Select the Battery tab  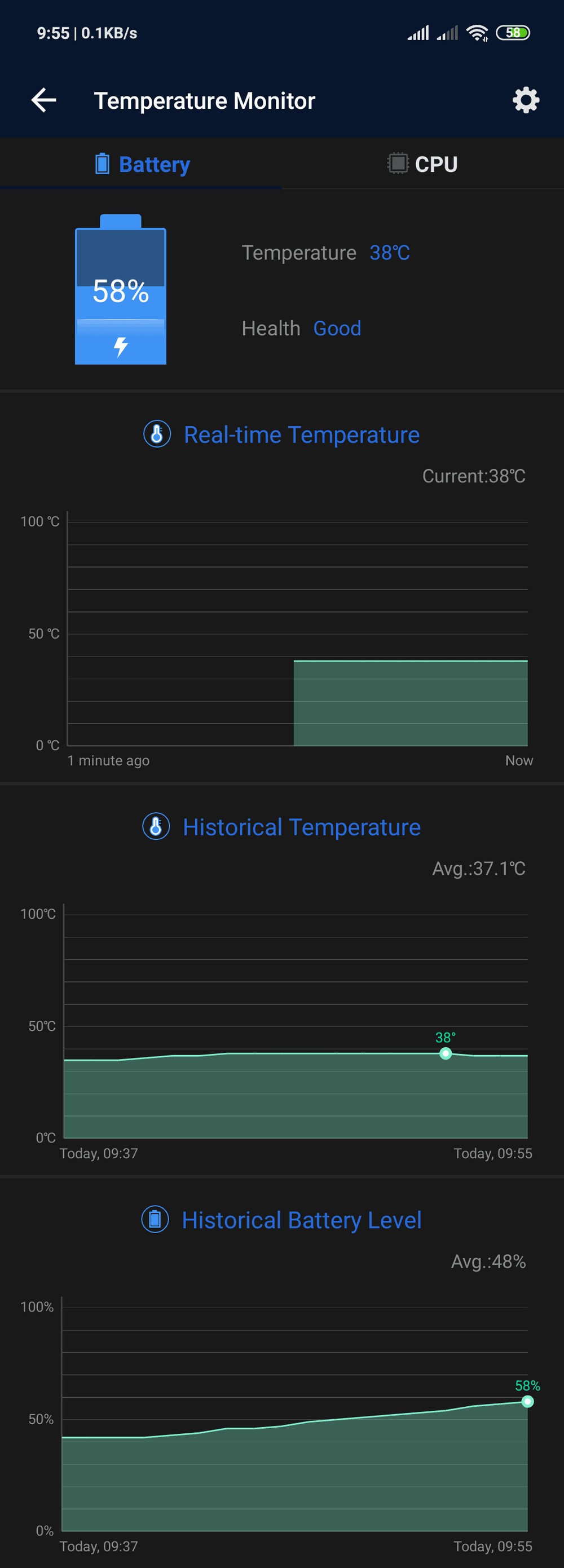(x=142, y=165)
